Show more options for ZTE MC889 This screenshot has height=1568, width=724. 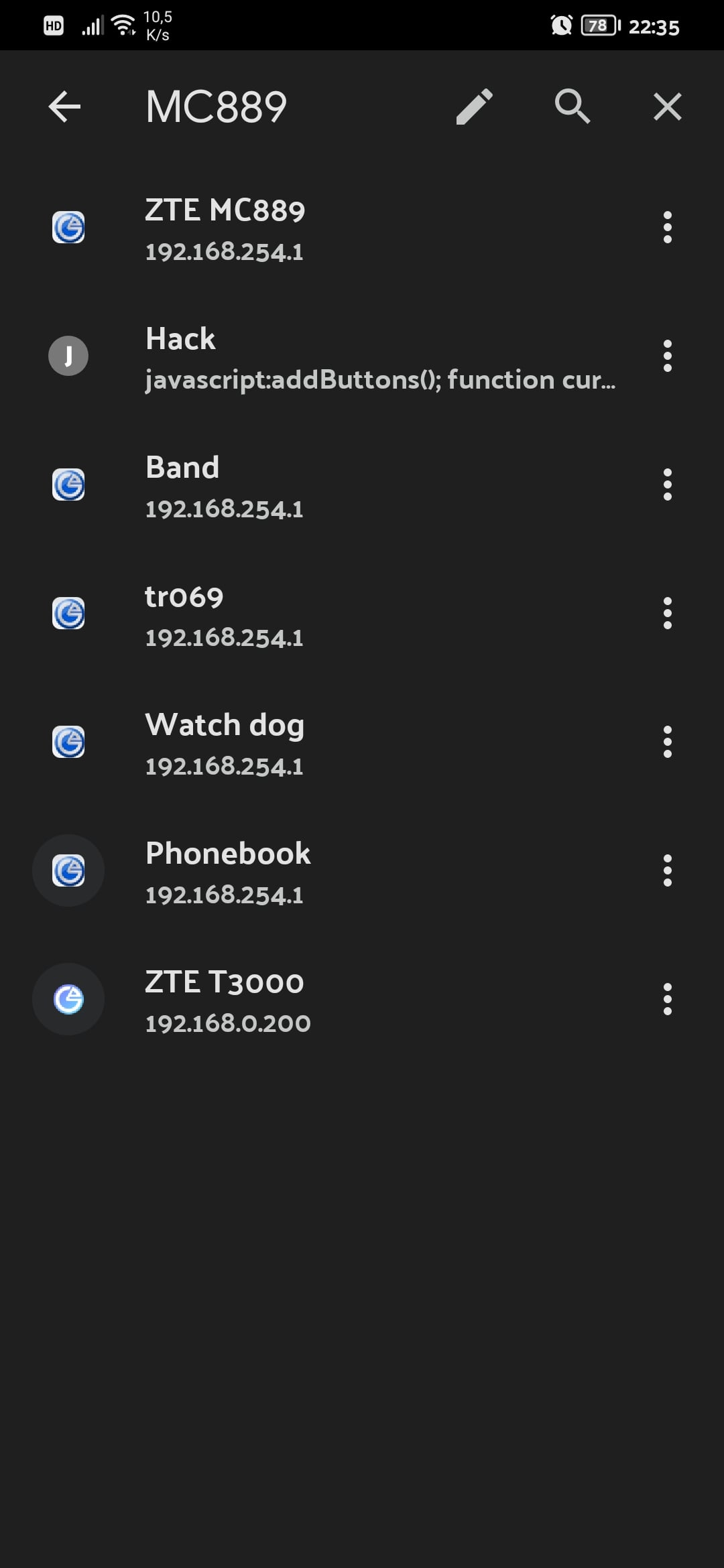(x=667, y=228)
